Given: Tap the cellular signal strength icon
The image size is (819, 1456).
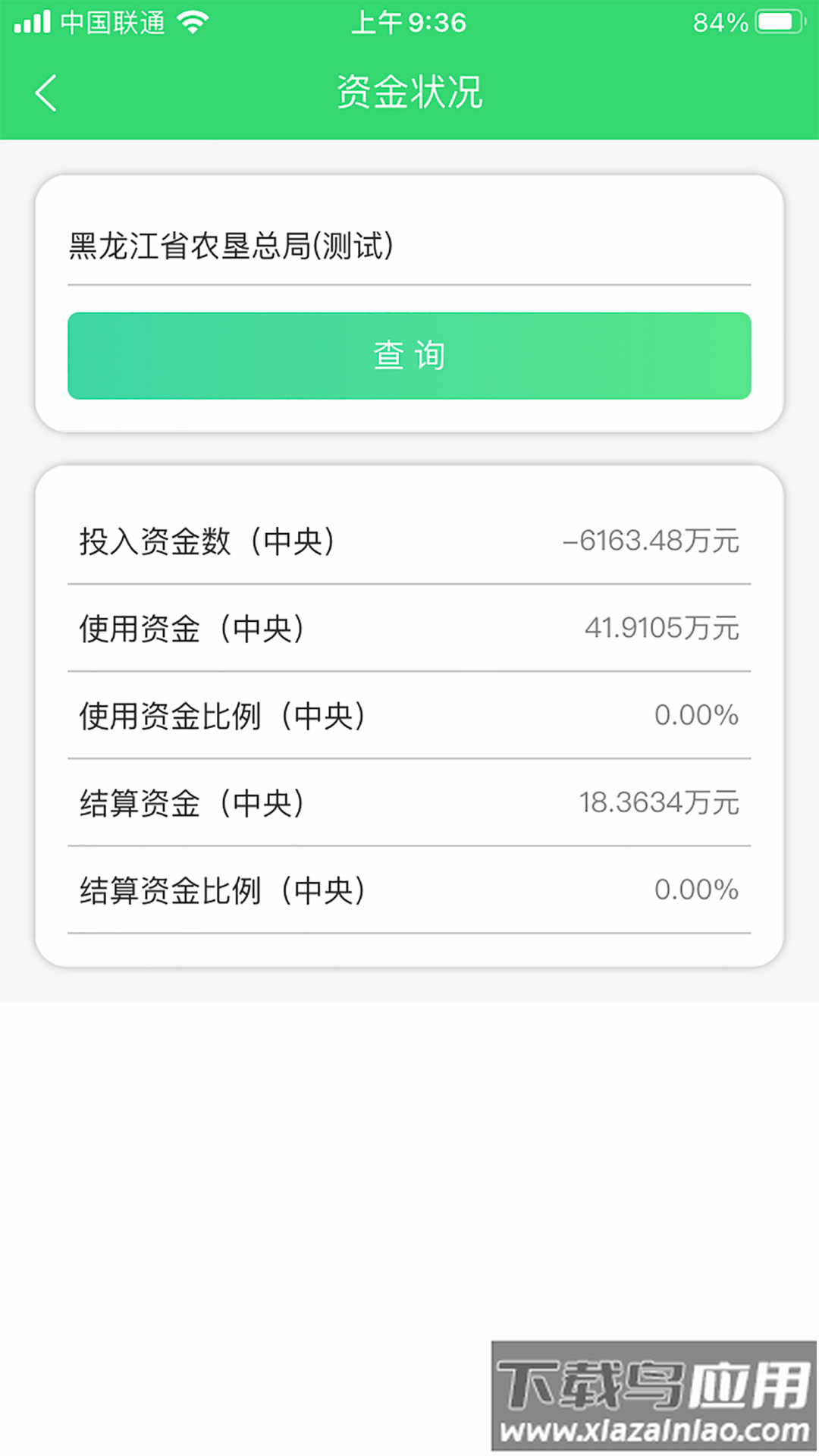Looking at the screenshot, I should (32, 23).
